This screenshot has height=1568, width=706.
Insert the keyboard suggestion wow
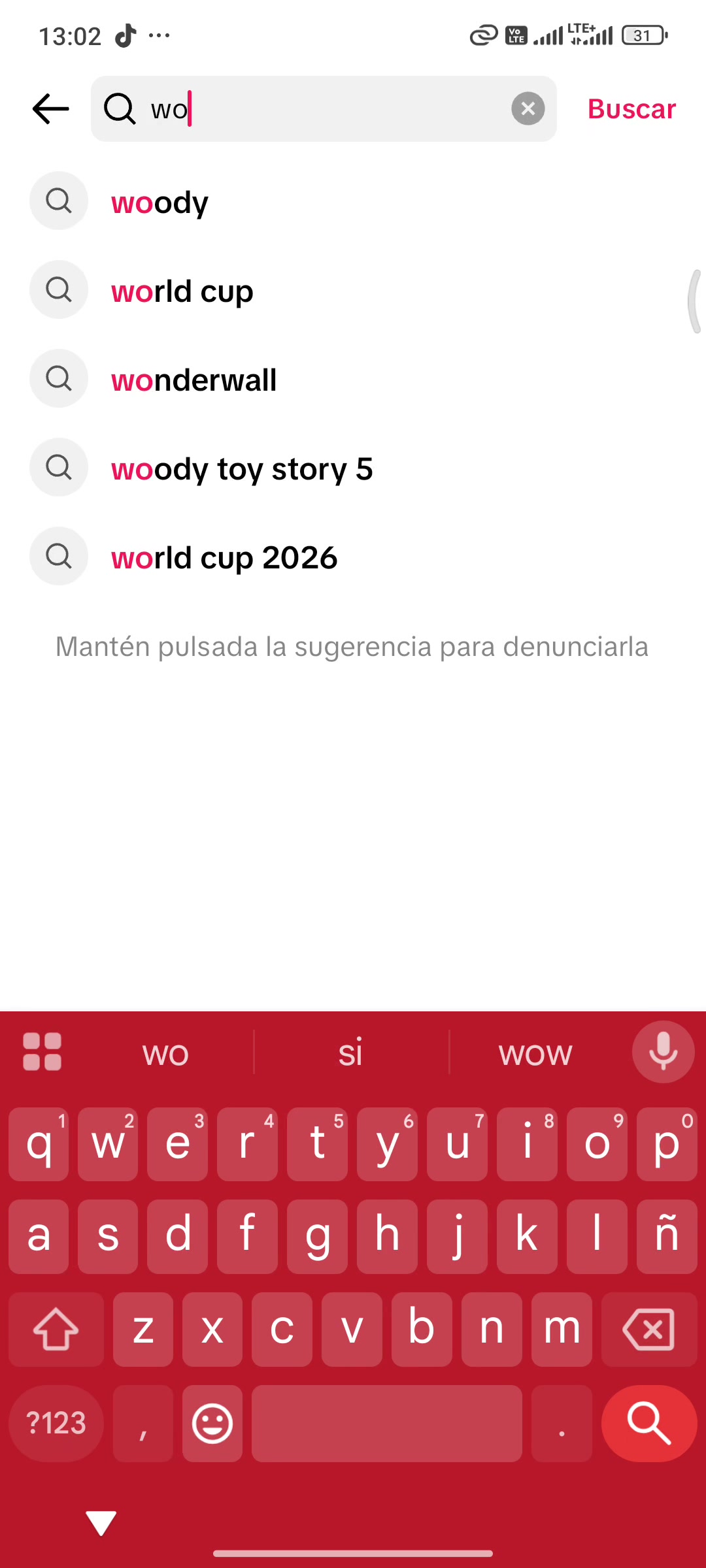point(535,1053)
